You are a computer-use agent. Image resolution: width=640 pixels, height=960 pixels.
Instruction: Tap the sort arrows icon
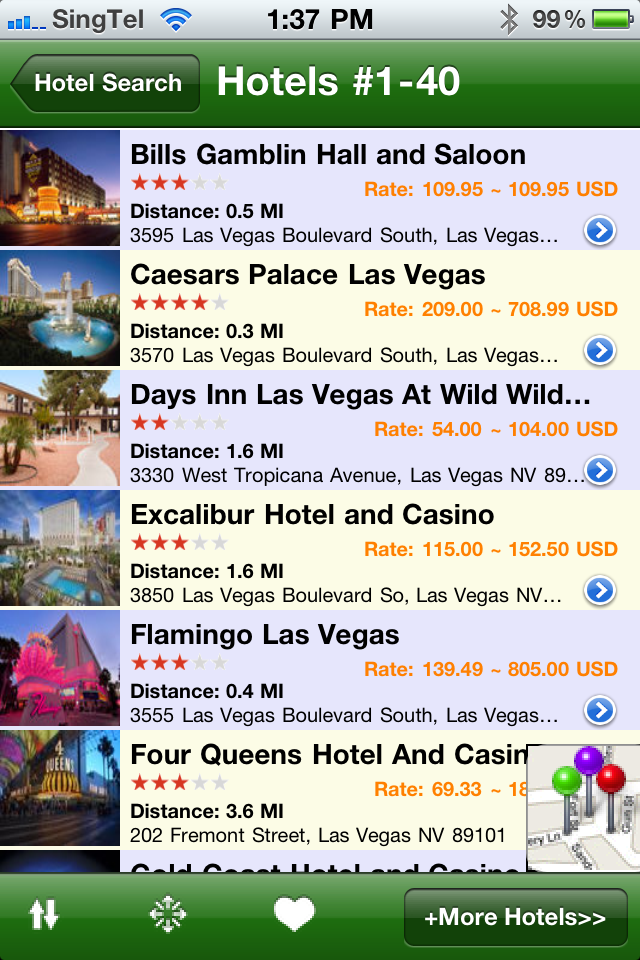(44, 915)
